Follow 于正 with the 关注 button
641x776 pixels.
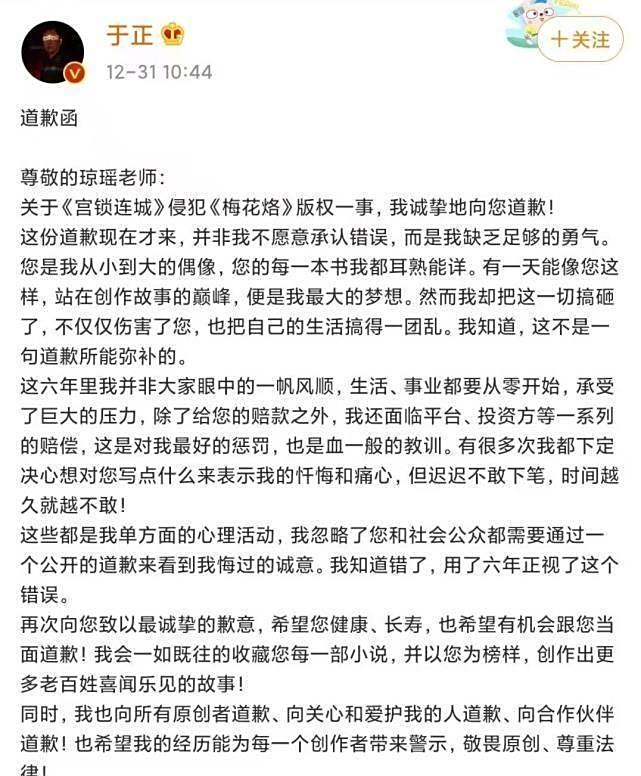tap(581, 40)
